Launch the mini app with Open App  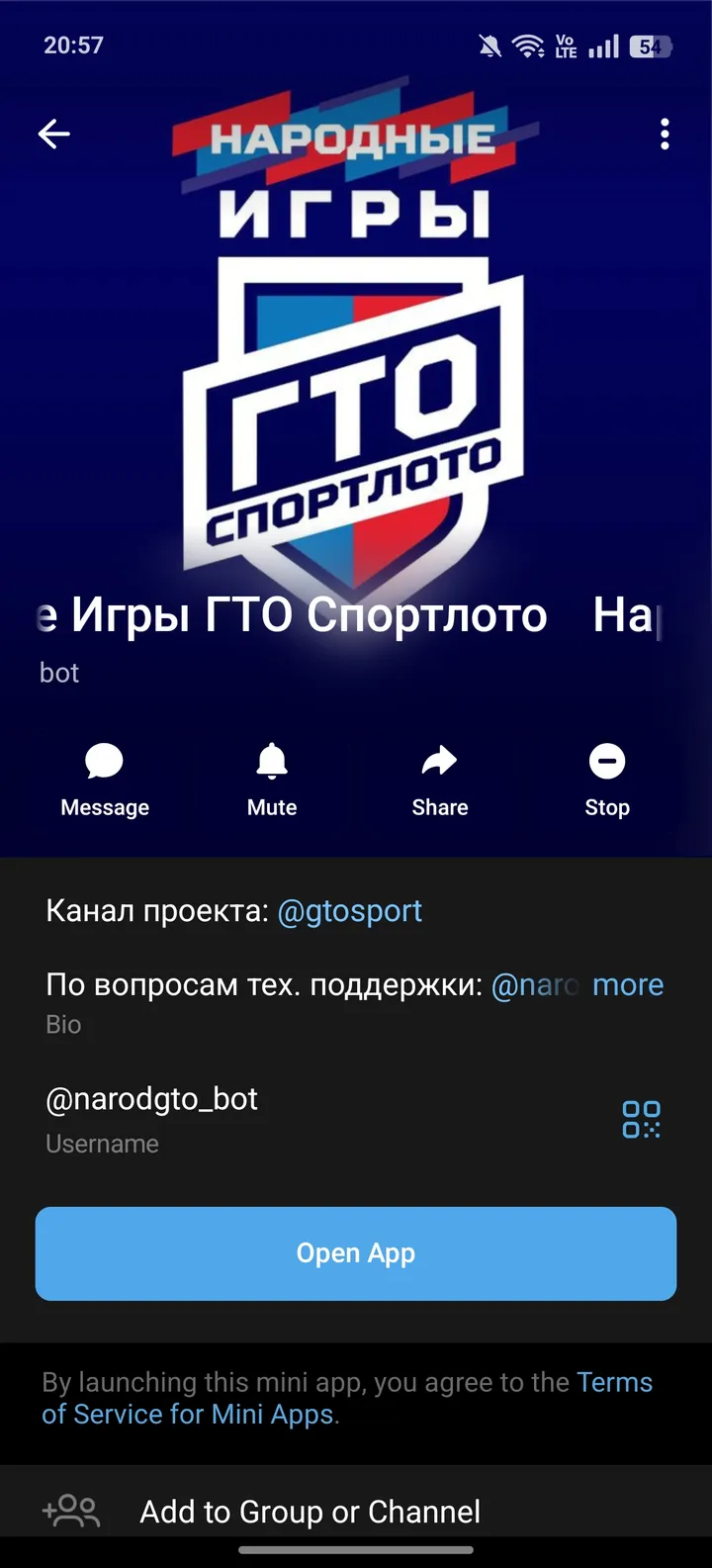tap(355, 1252)
